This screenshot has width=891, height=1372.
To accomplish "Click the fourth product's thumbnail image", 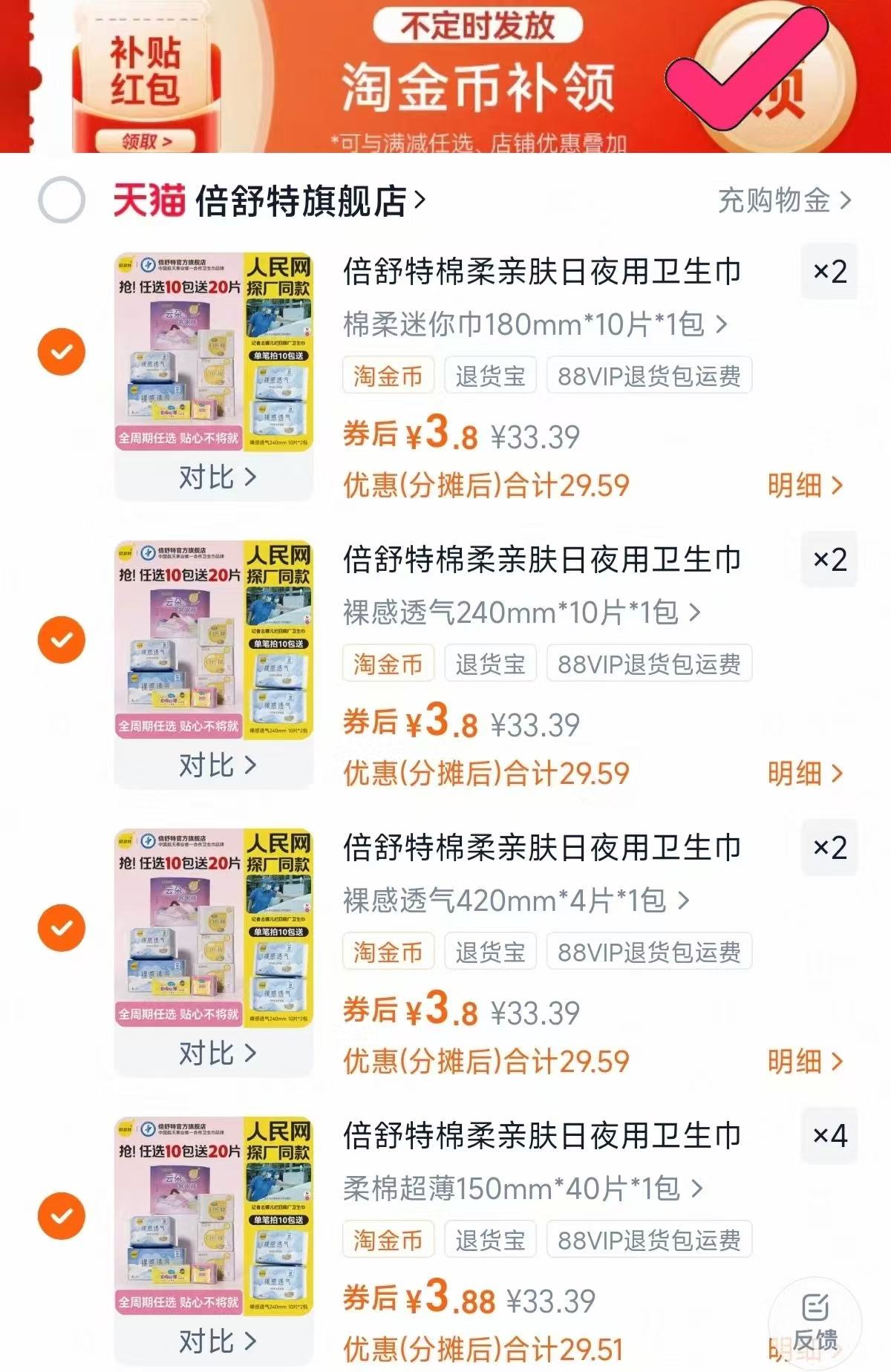I will pyautogui.click(x=217, y=1218).
